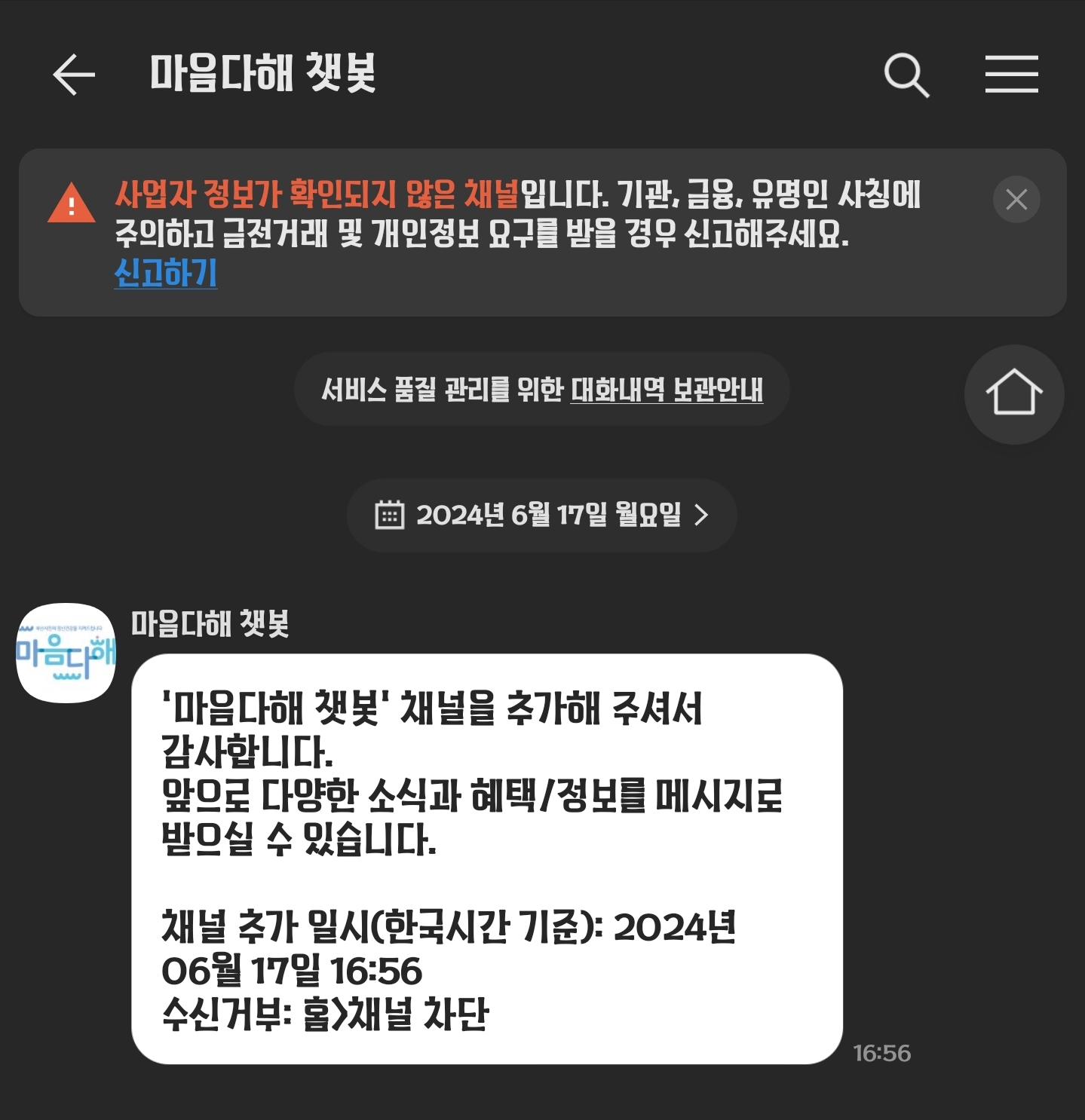View the 마음다해 챗봇 profile picture
Image resolution: width=1085 pixels, height=1120 pixels.
(66, 653)
